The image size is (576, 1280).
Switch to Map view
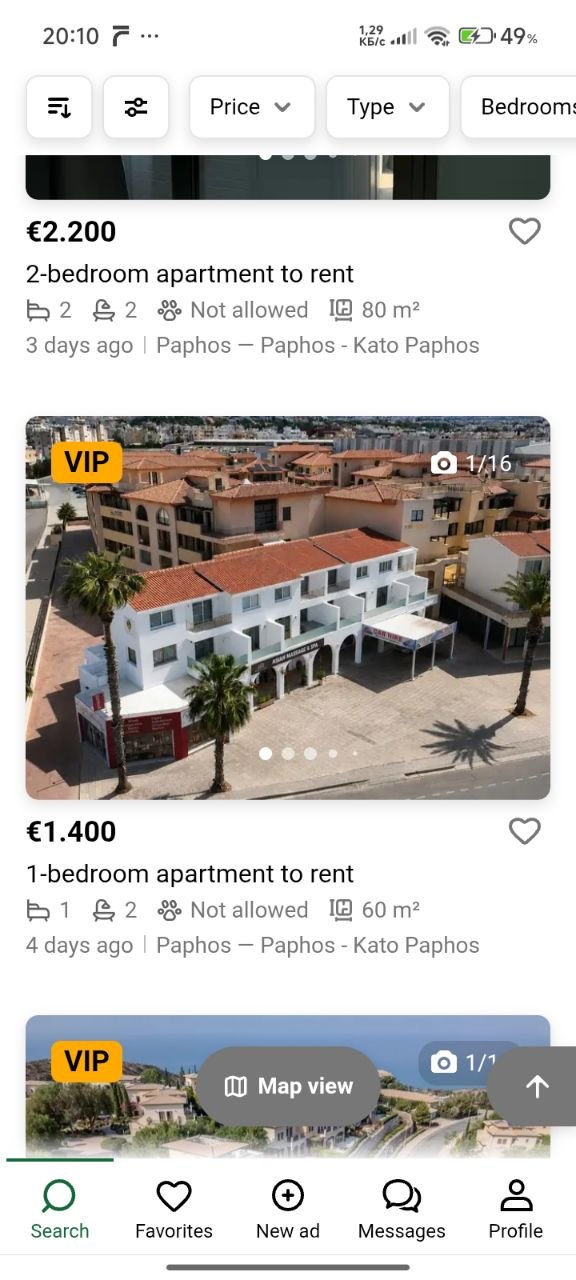(288, 1086)
